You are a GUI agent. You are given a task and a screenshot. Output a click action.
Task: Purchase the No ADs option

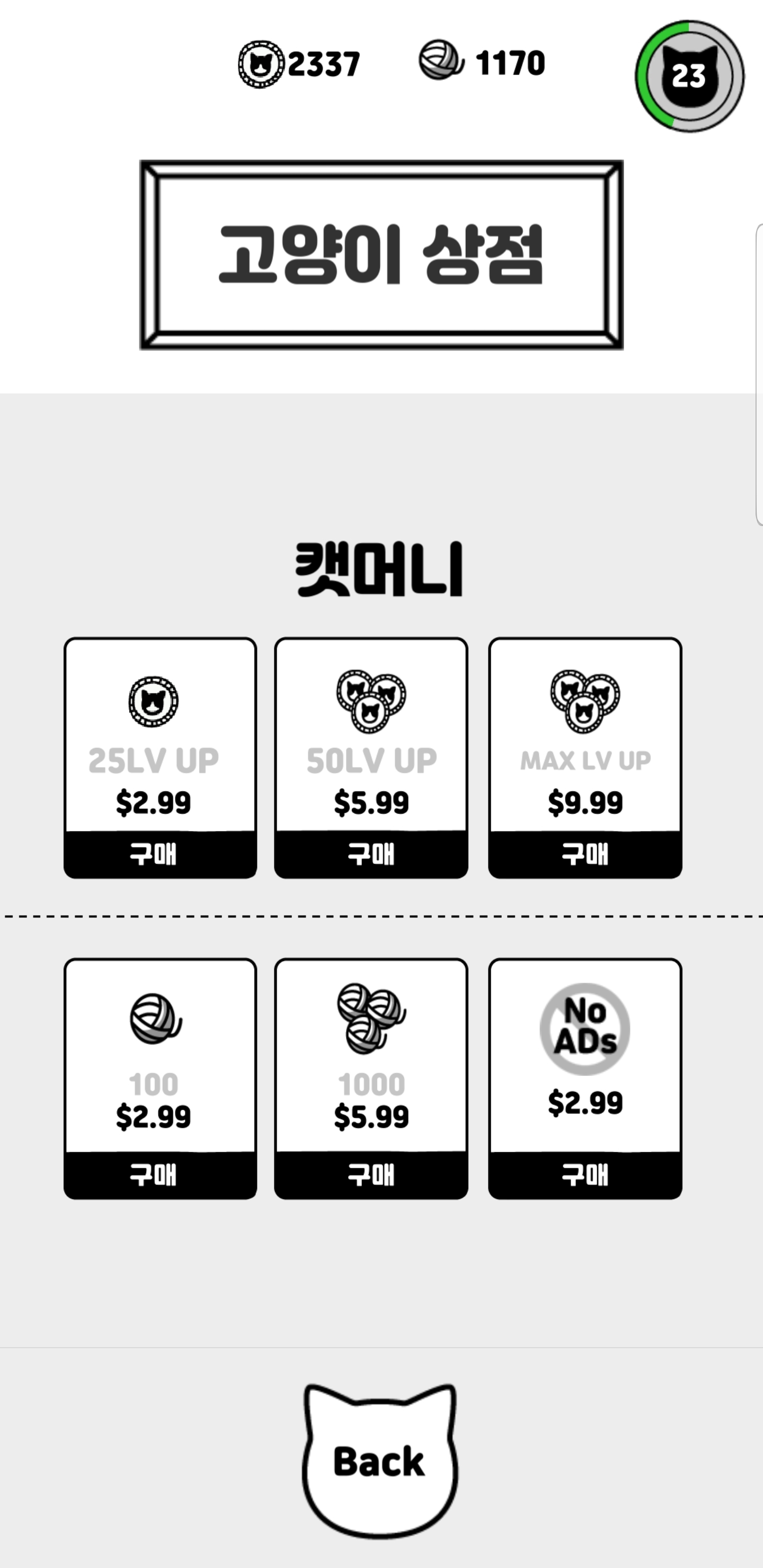click(x=584, y=1174)
